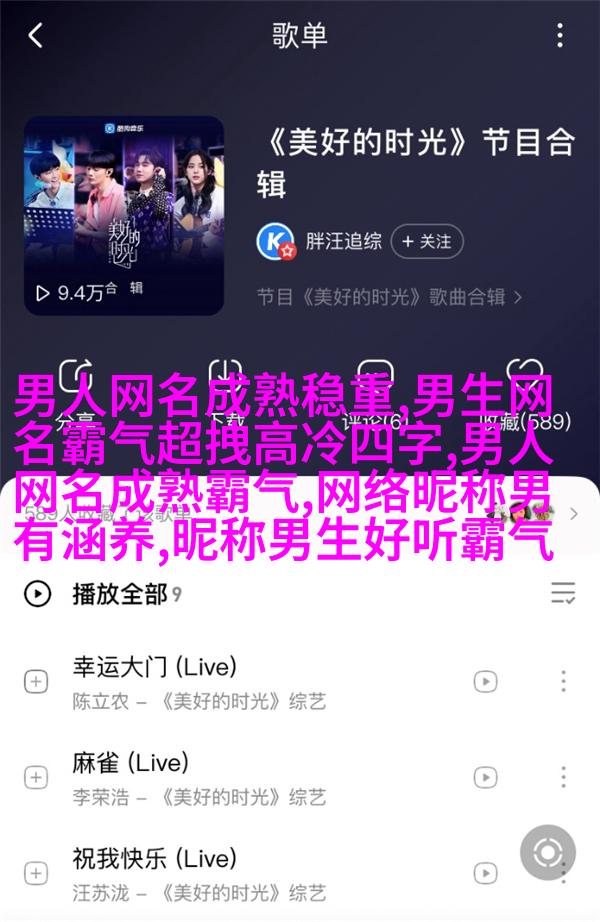The width and height of the screenshot is (600, 922).
Task: Go back from the 歌单 page
Action: coord(36,37)
